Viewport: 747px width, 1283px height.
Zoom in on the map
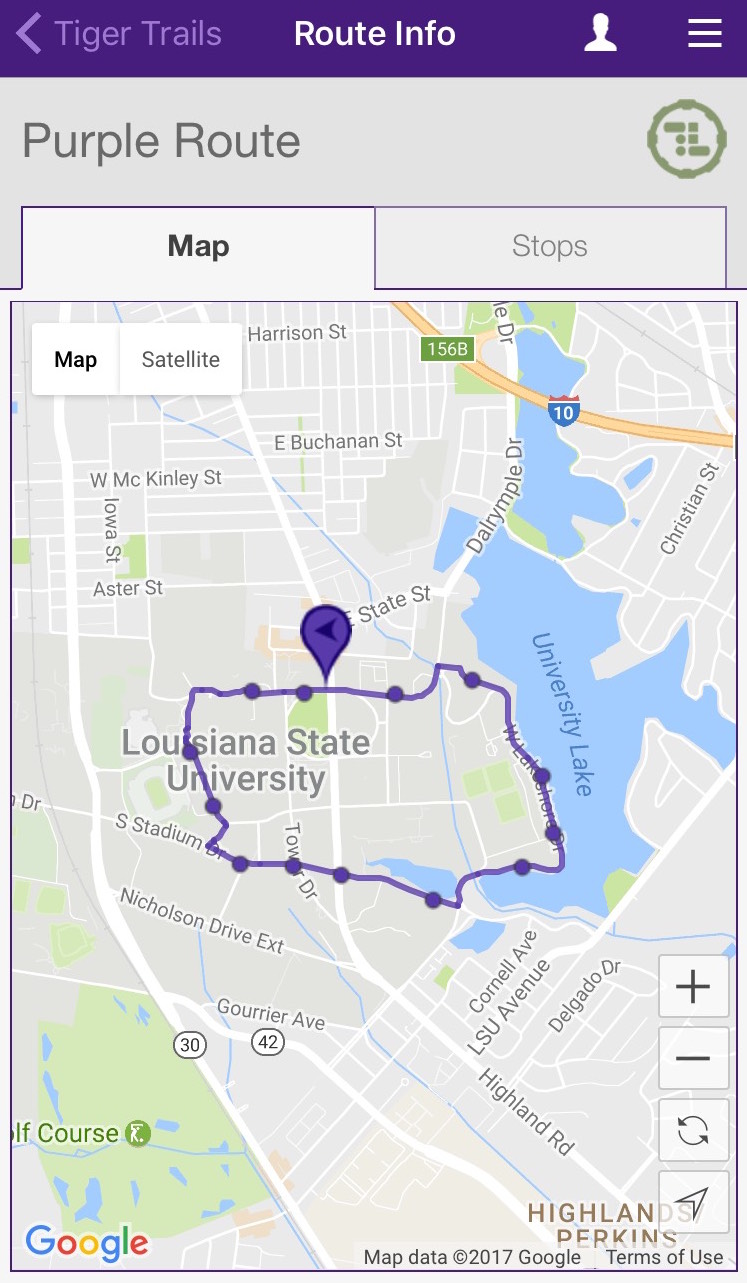pos(693,987)
